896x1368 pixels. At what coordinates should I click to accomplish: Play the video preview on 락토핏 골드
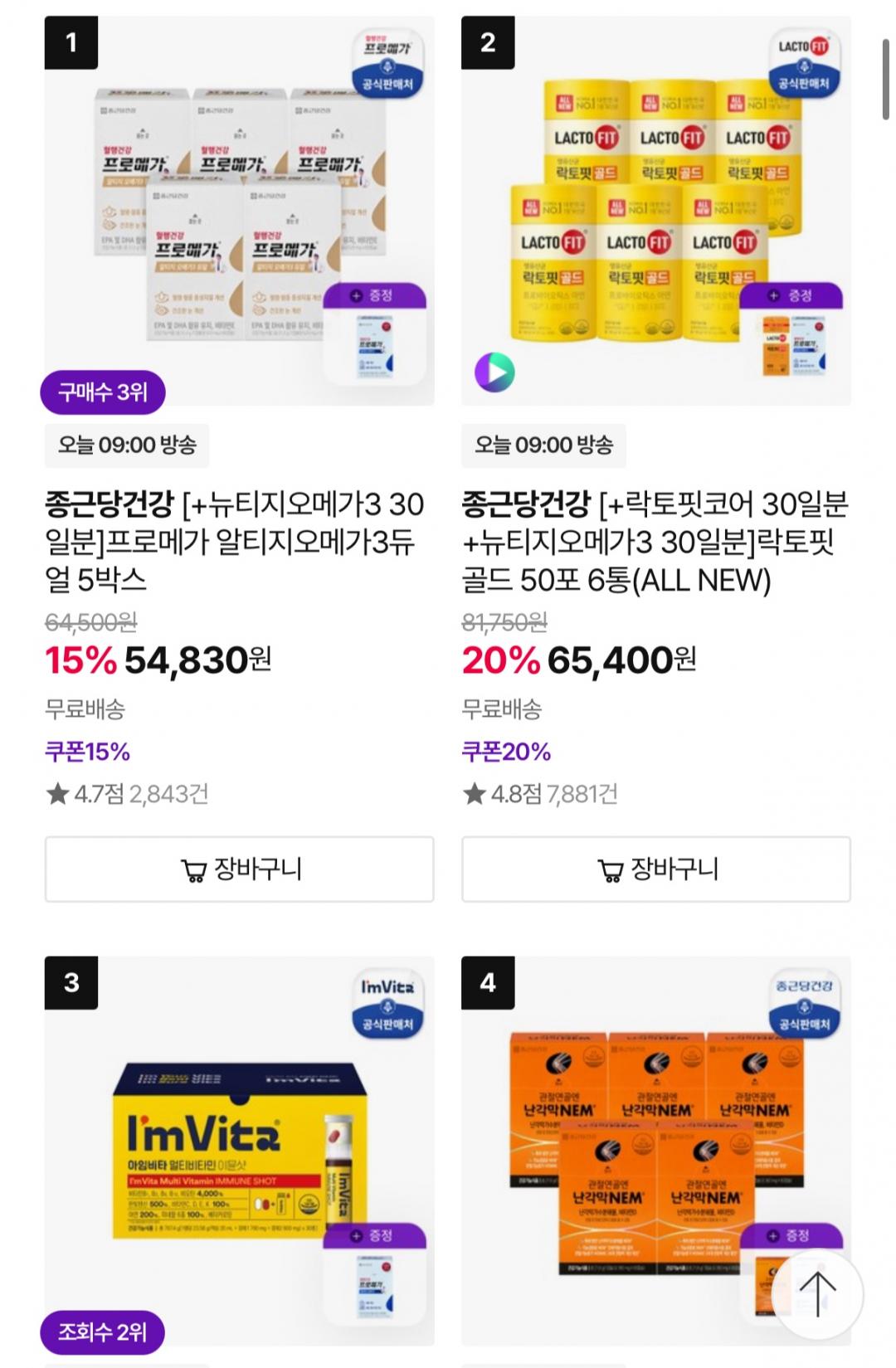coord(494,372)
